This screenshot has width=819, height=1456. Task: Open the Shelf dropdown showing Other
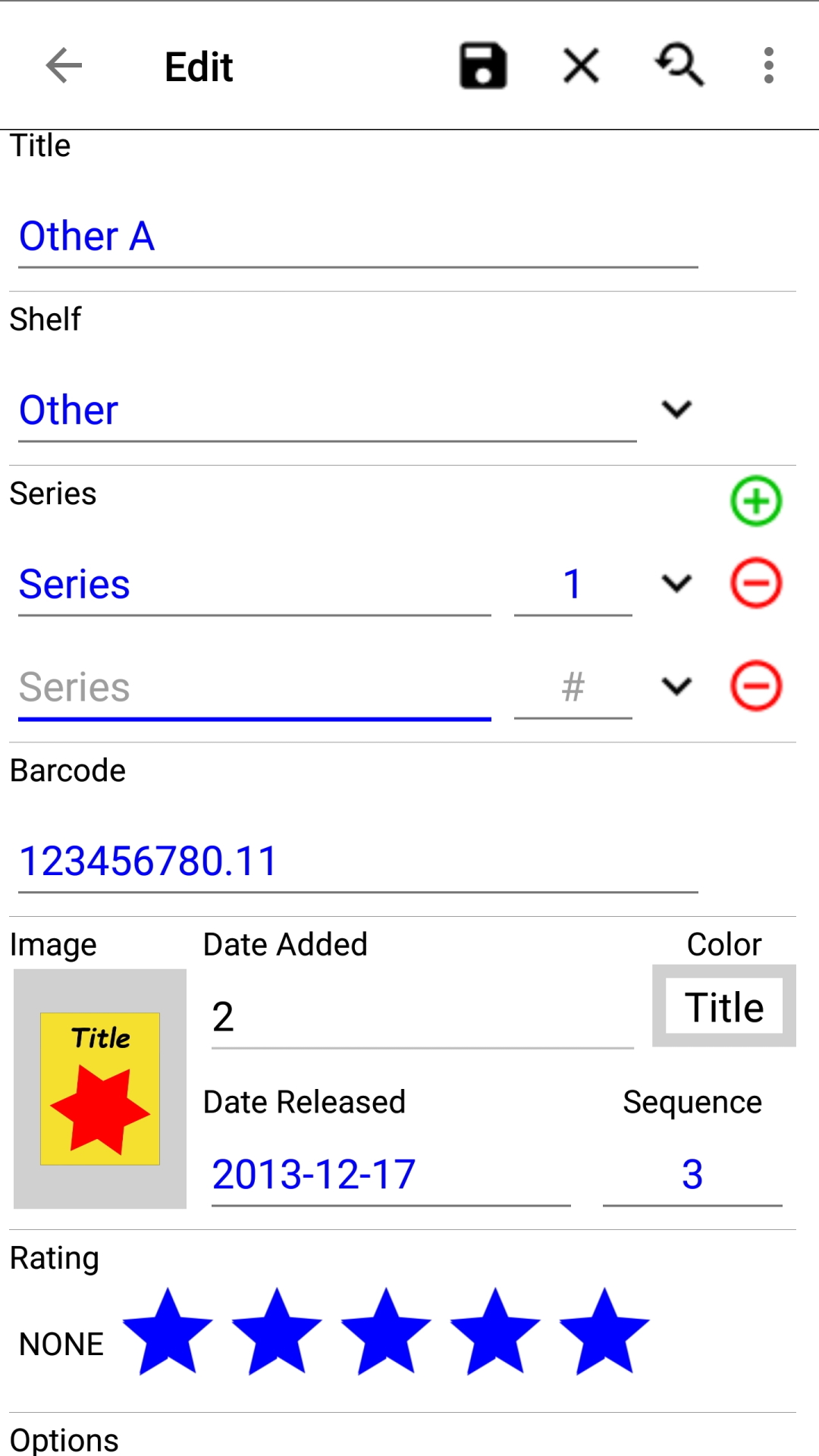point(676,409)
